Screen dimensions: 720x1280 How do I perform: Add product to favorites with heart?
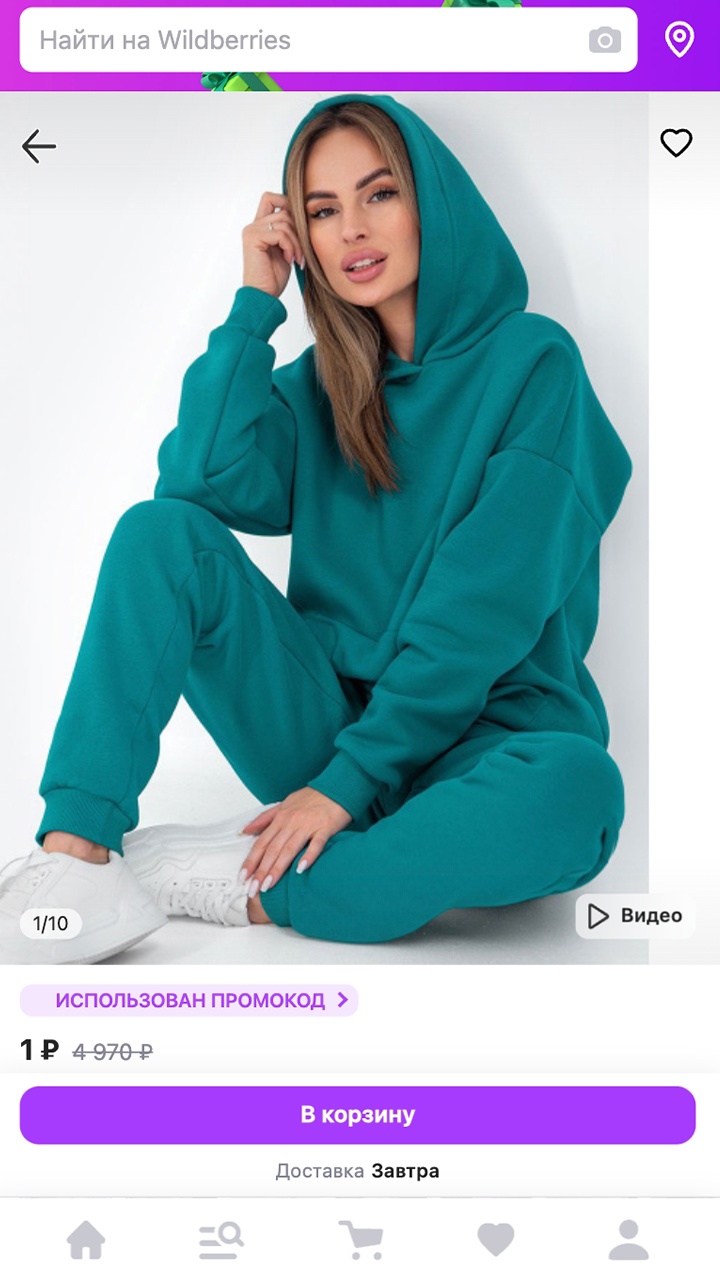[676, 143]
